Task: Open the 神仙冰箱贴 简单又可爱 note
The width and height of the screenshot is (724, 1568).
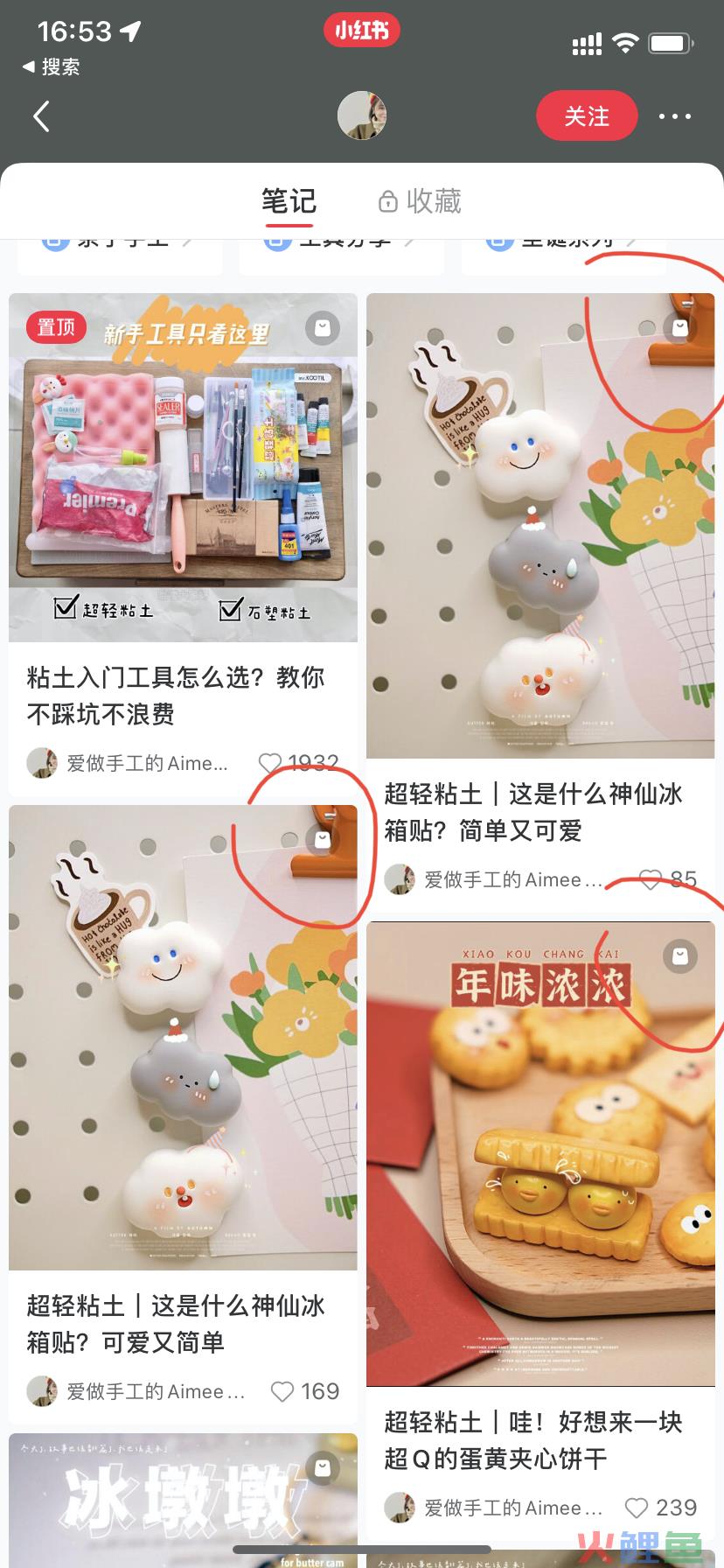Action: pos(540,525)
